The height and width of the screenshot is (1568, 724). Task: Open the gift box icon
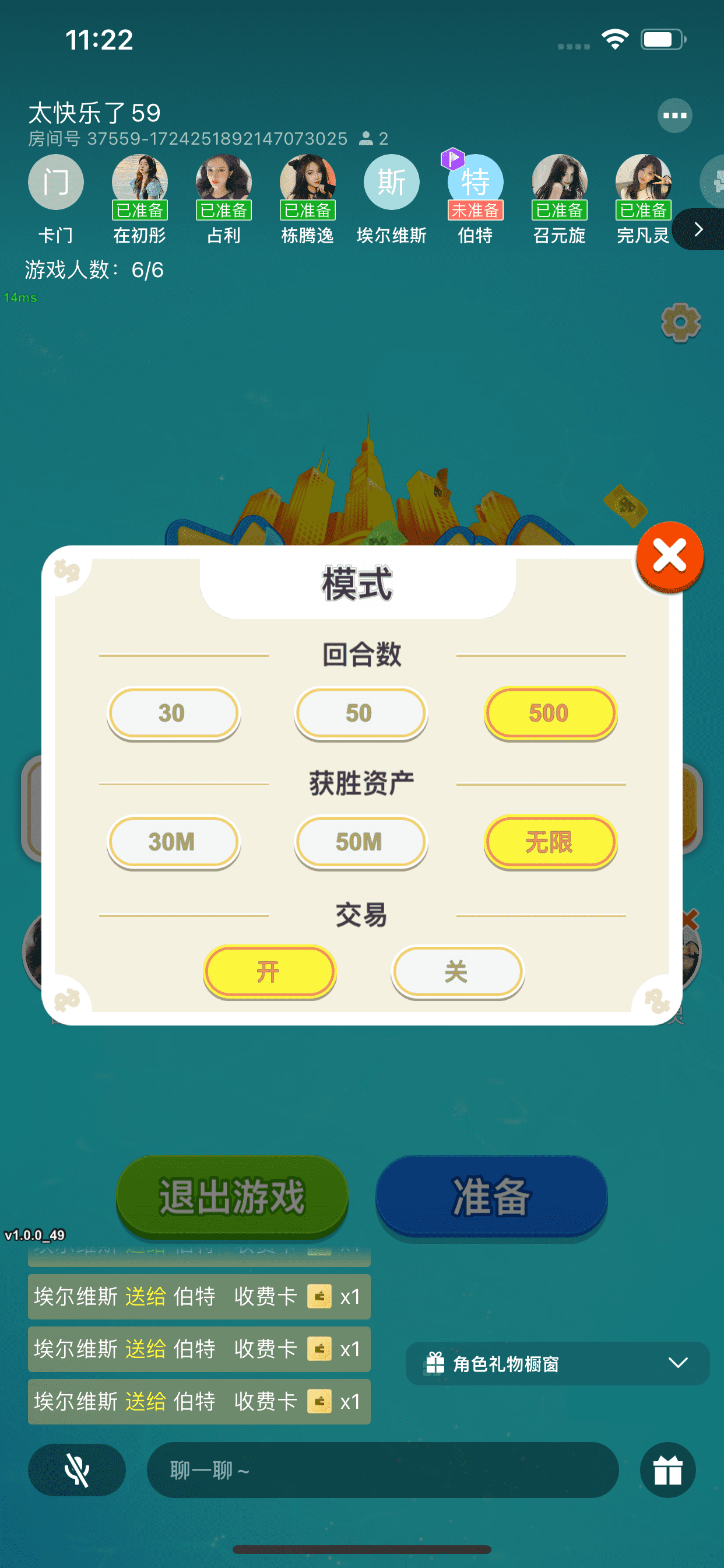(x=667, y=1469)
